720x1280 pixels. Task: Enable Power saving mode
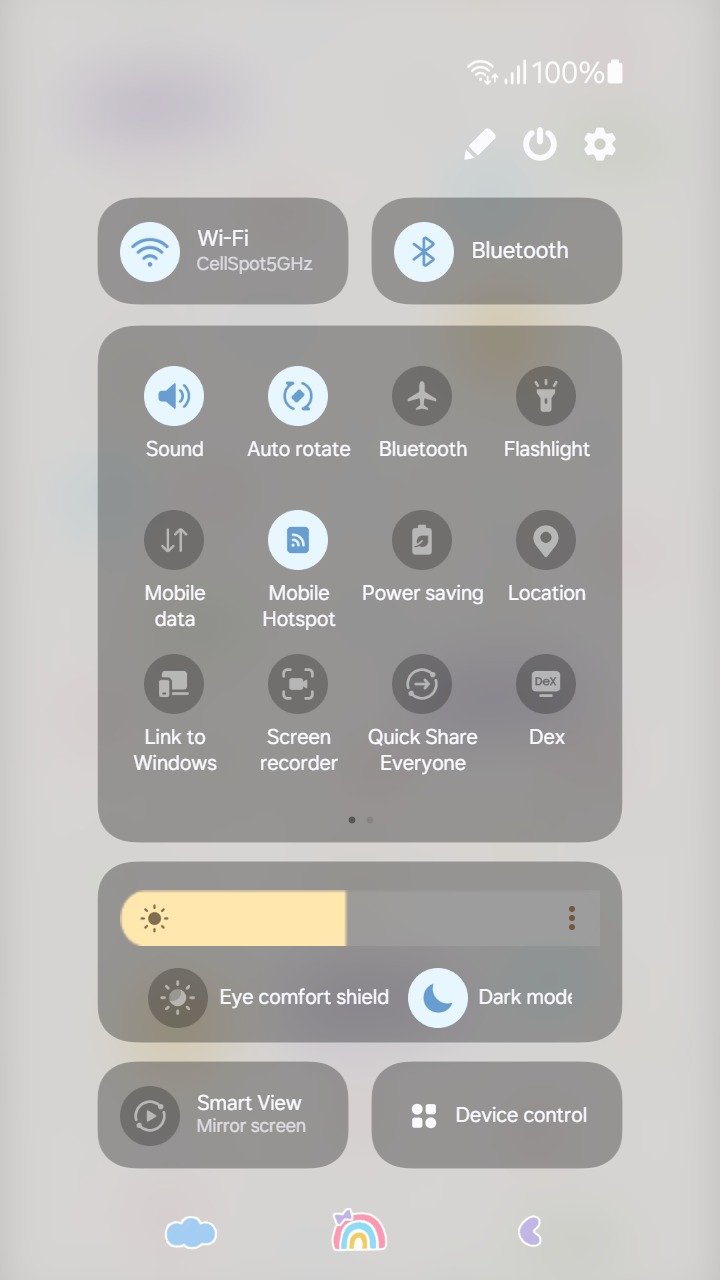422,540
